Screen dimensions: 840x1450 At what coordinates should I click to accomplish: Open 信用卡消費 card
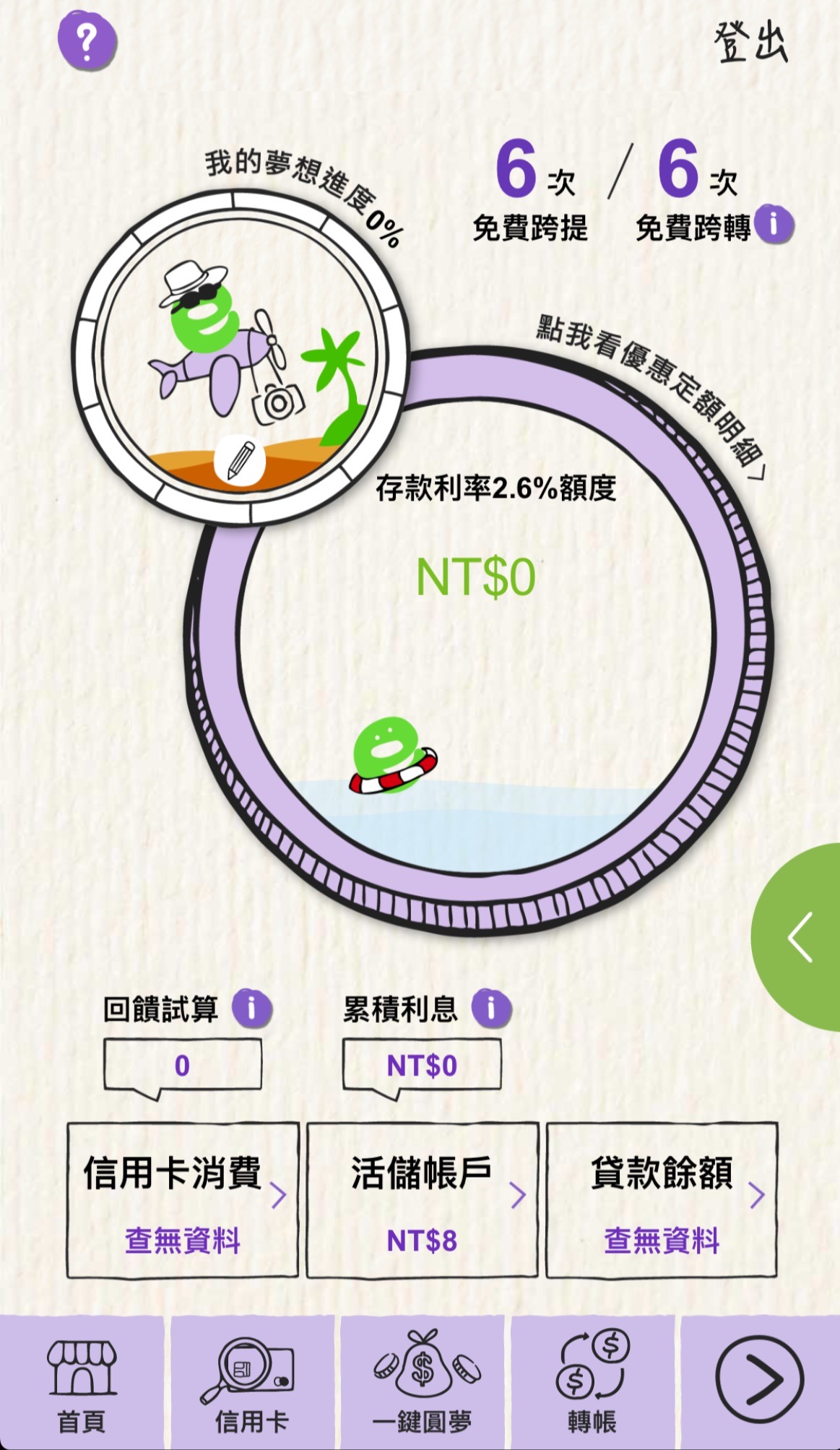click(x=183, y=1200)
